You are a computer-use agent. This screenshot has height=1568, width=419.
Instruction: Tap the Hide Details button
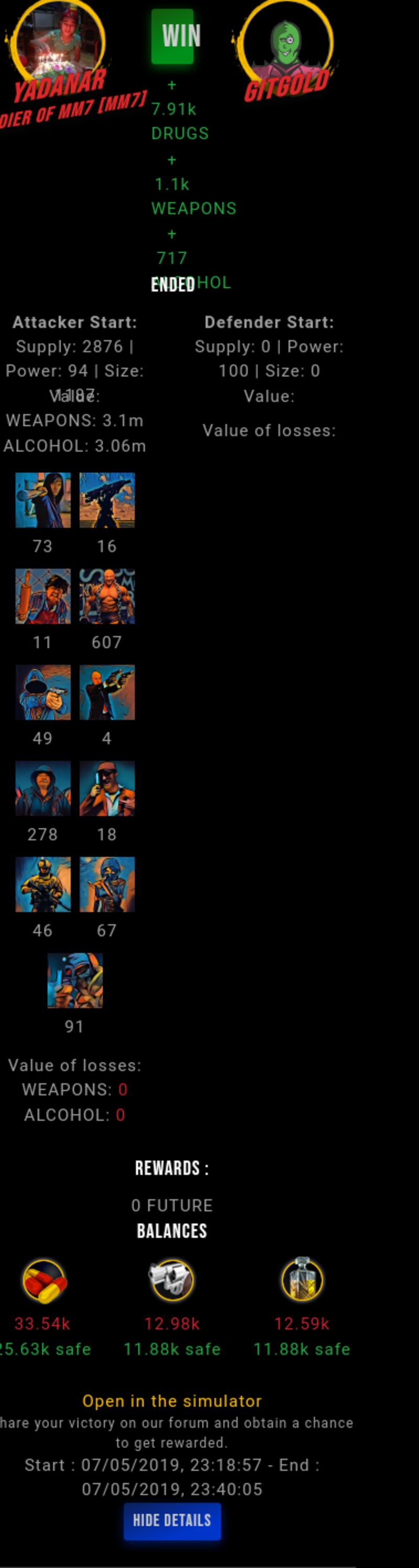(172, 1520)
